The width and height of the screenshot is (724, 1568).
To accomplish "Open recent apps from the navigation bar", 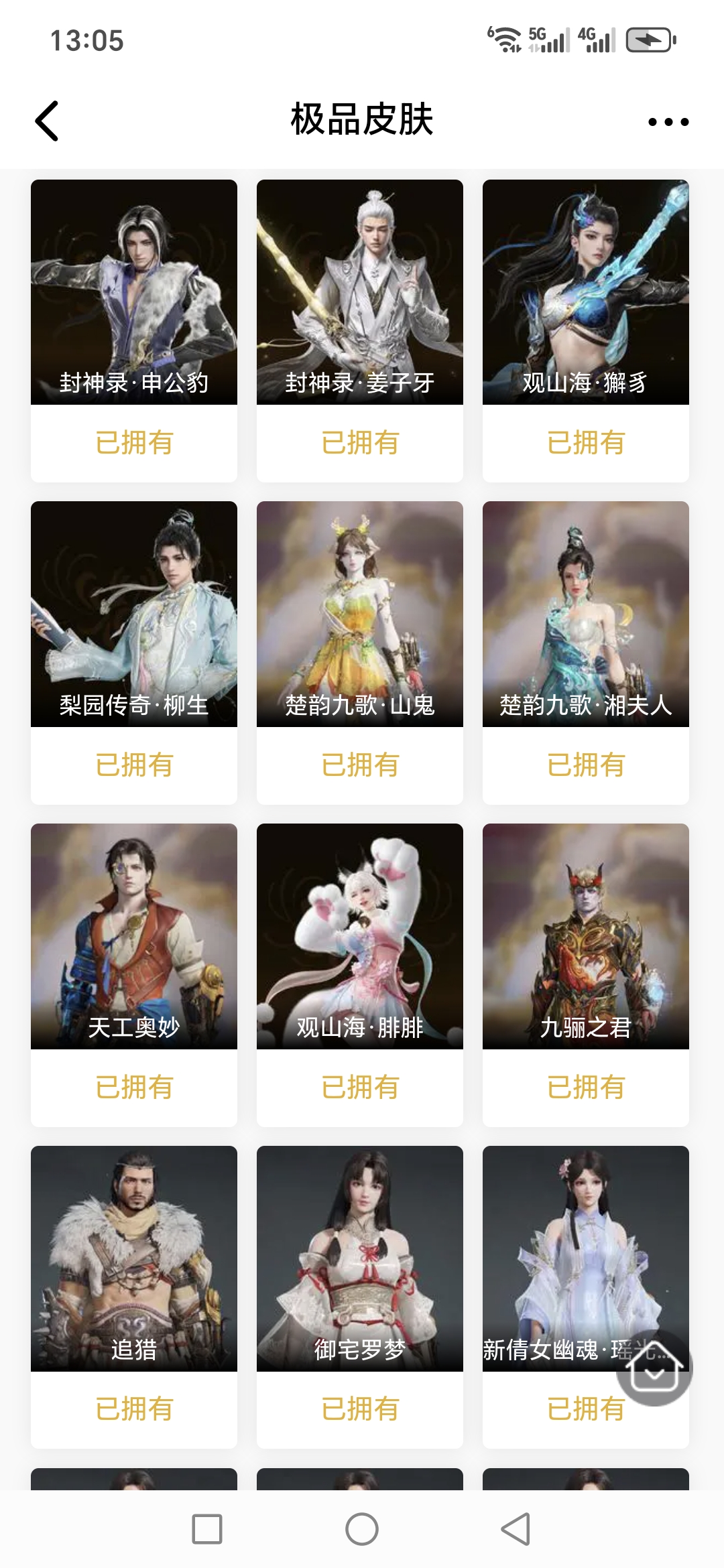I will click(x=207, y=1529).
